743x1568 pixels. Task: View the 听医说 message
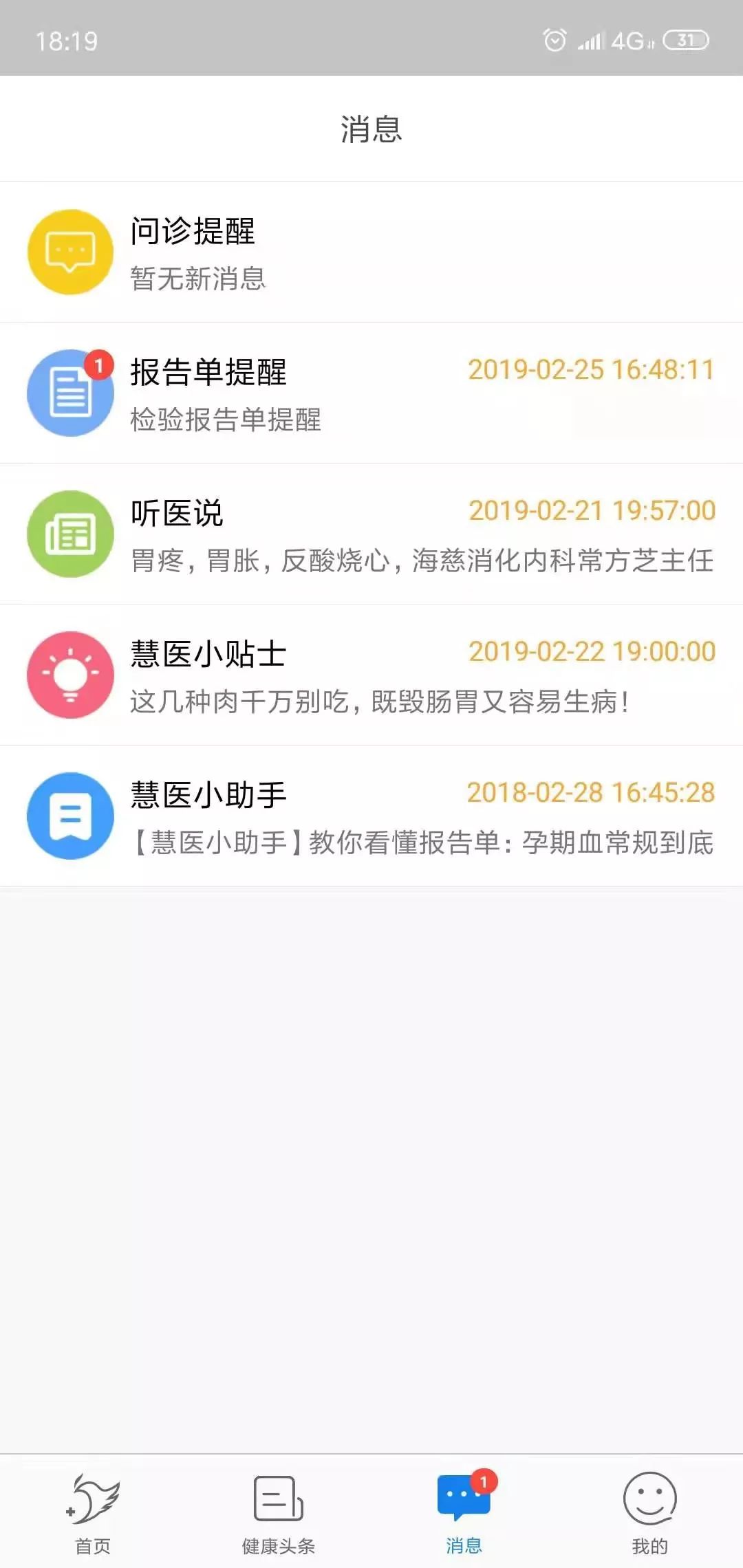pyautogui.click(x=371, y=534)
